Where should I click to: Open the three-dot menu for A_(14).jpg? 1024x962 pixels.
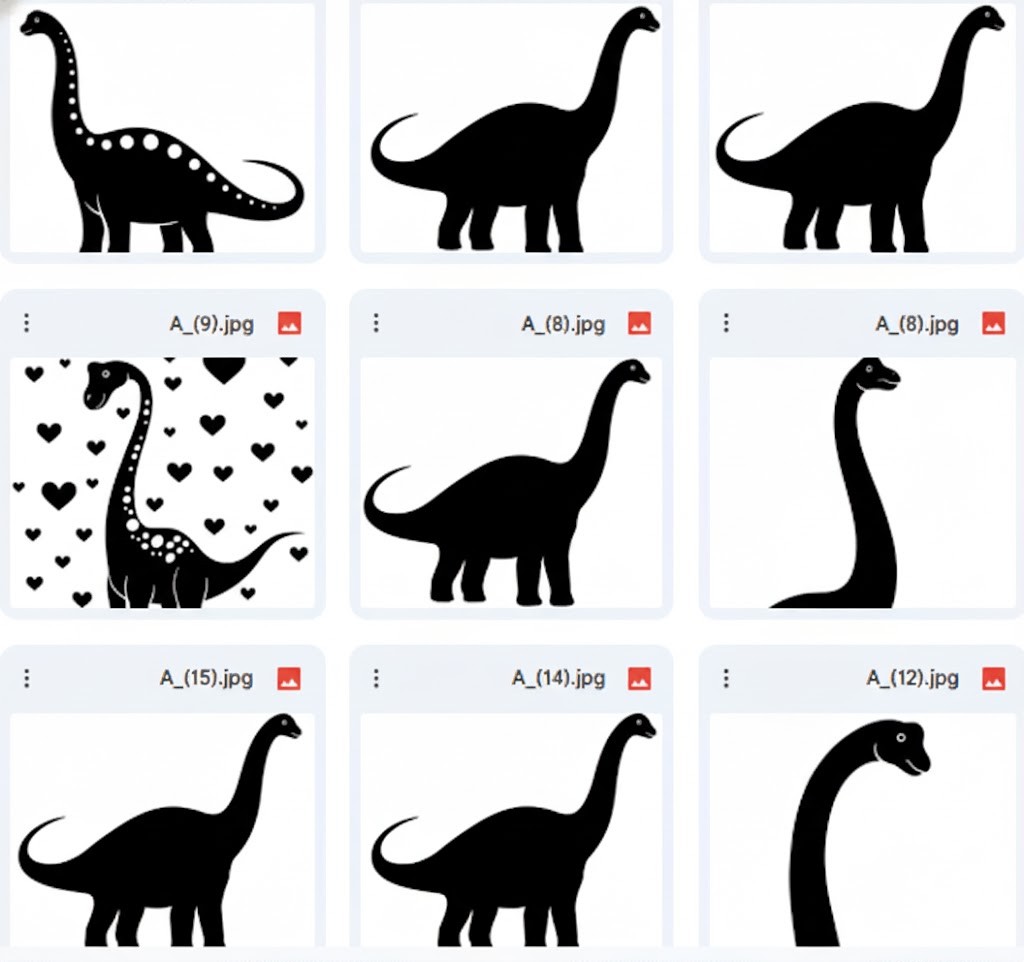pyautogui.click(x=376, y=678)
